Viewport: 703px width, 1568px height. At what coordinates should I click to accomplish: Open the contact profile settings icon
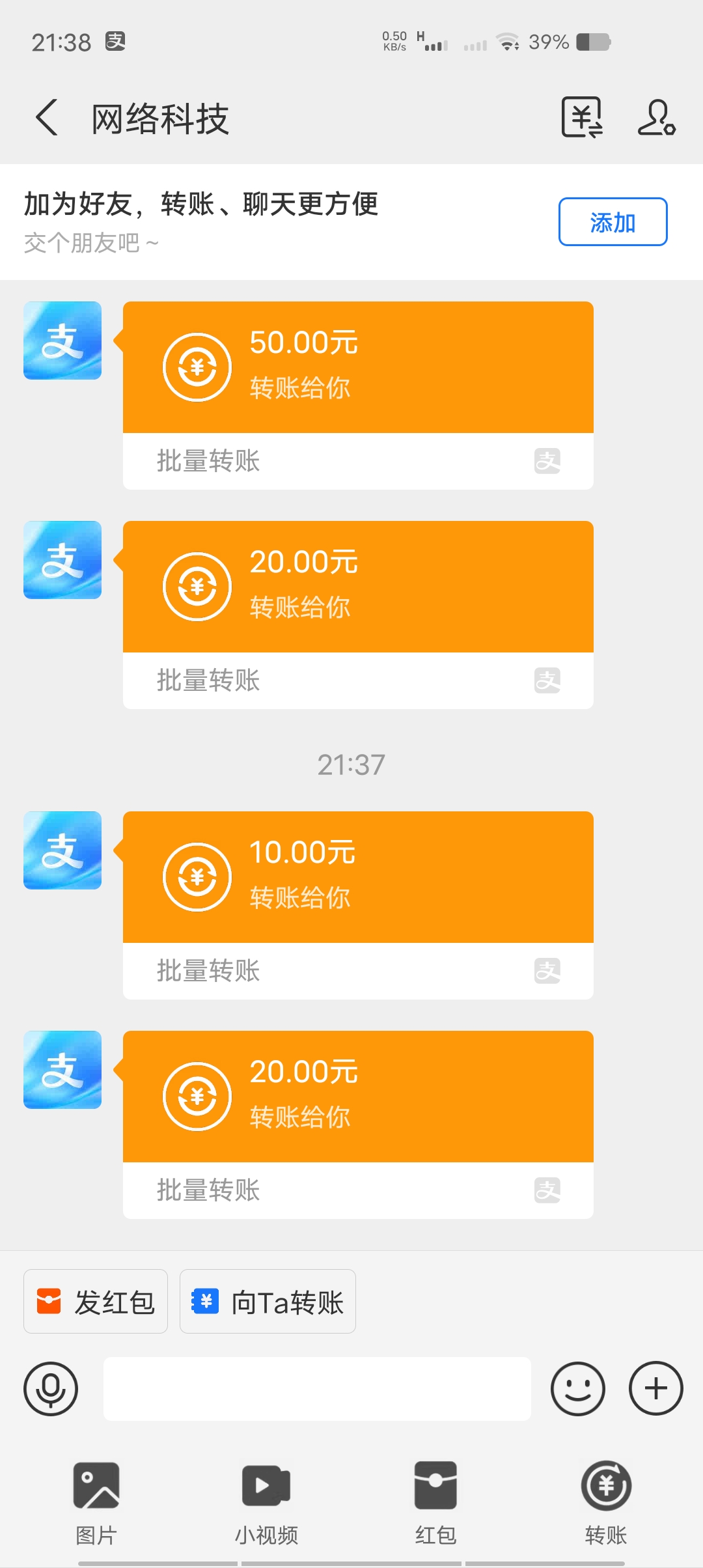656,118
